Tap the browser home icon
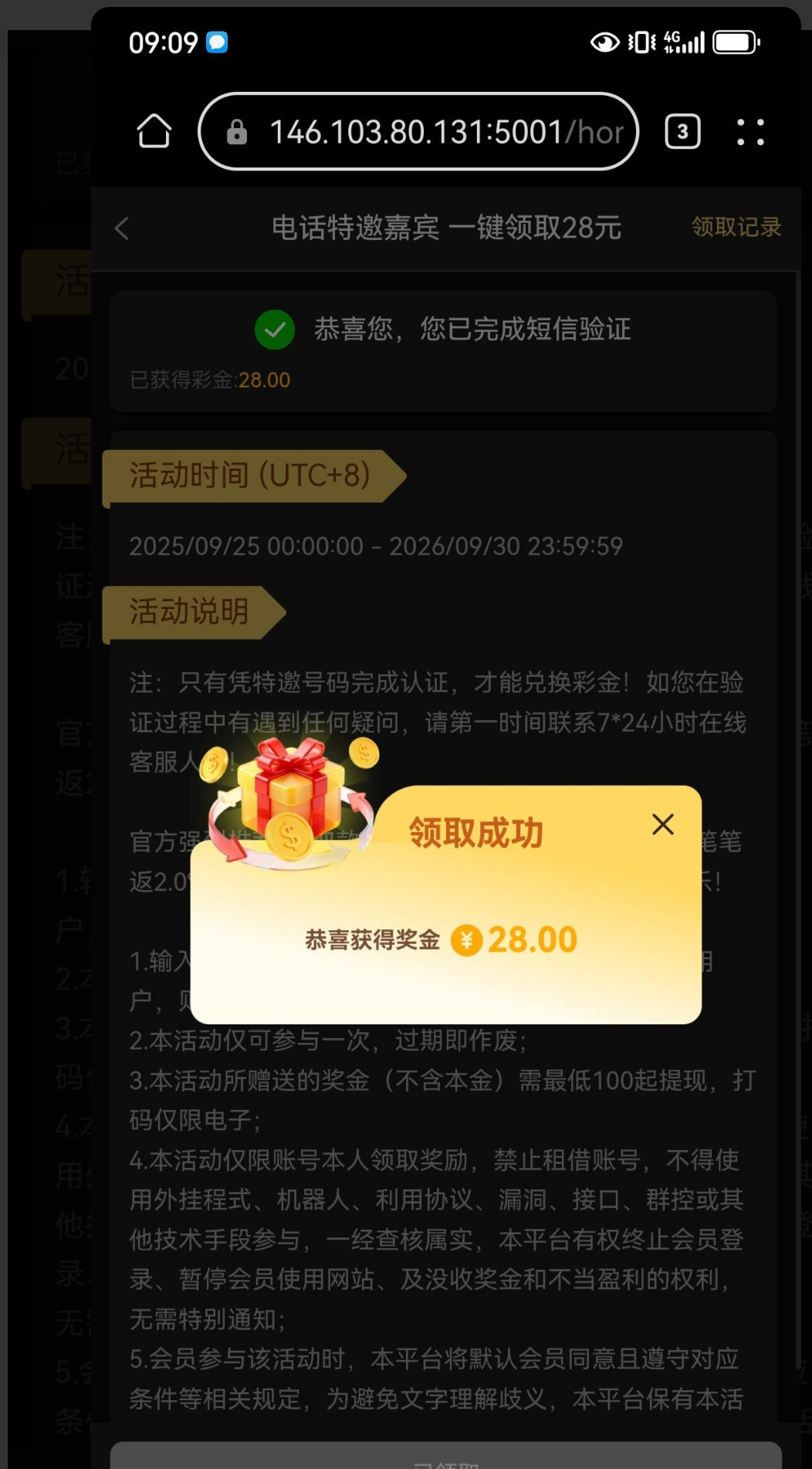 click(x=154, y=131)
